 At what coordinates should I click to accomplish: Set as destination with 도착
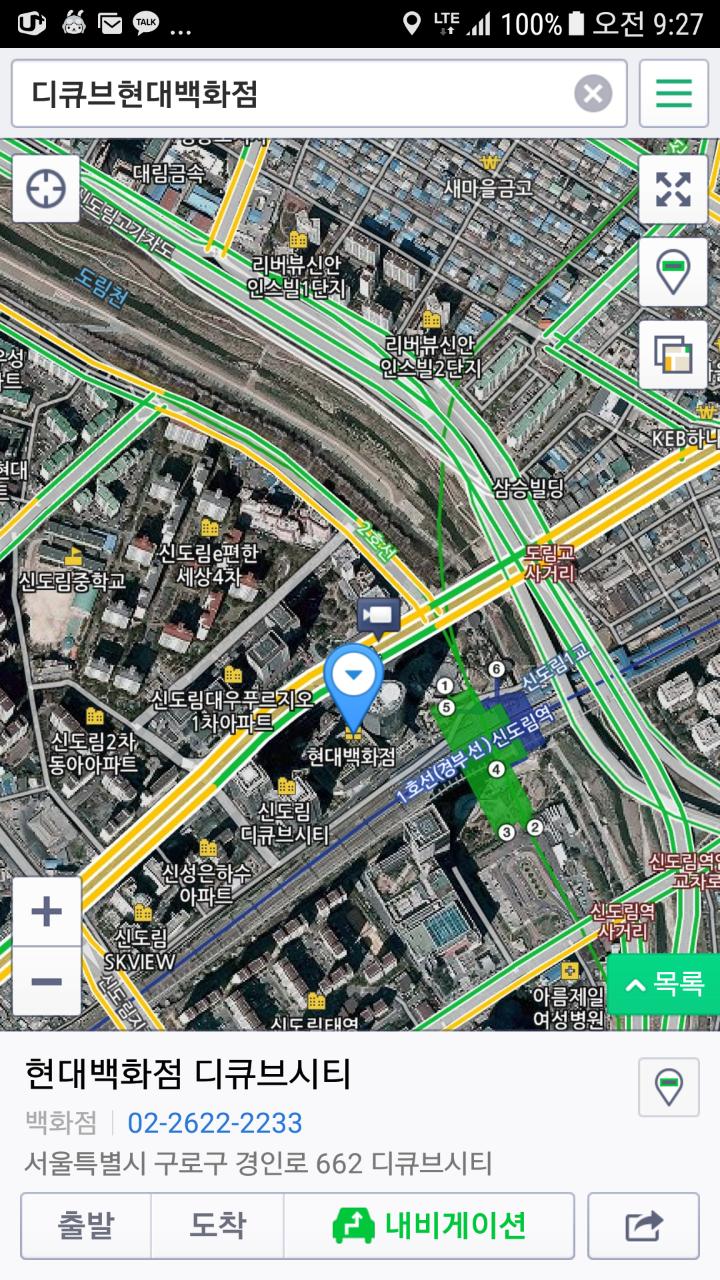point(218,1225)
